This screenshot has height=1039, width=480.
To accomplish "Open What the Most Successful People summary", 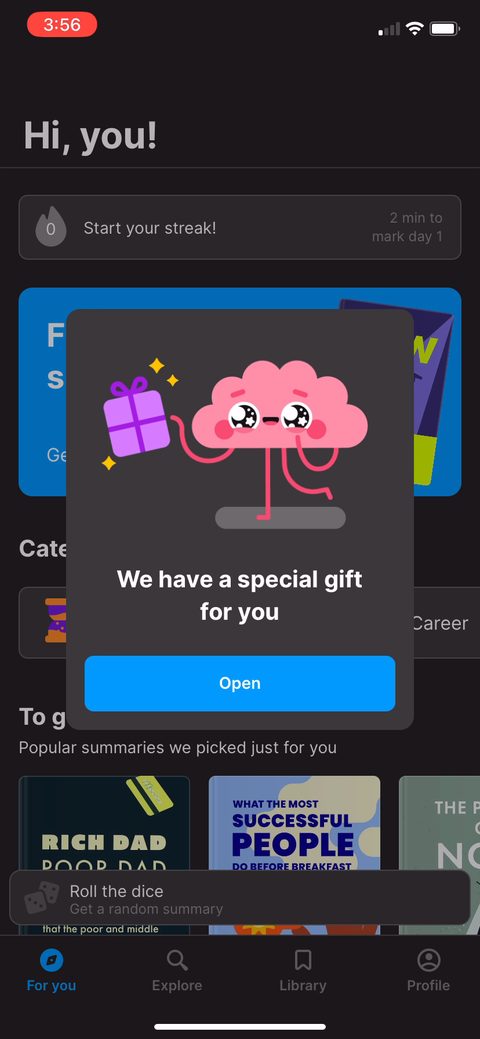I will pyautogui.click(x=294, y=855).
